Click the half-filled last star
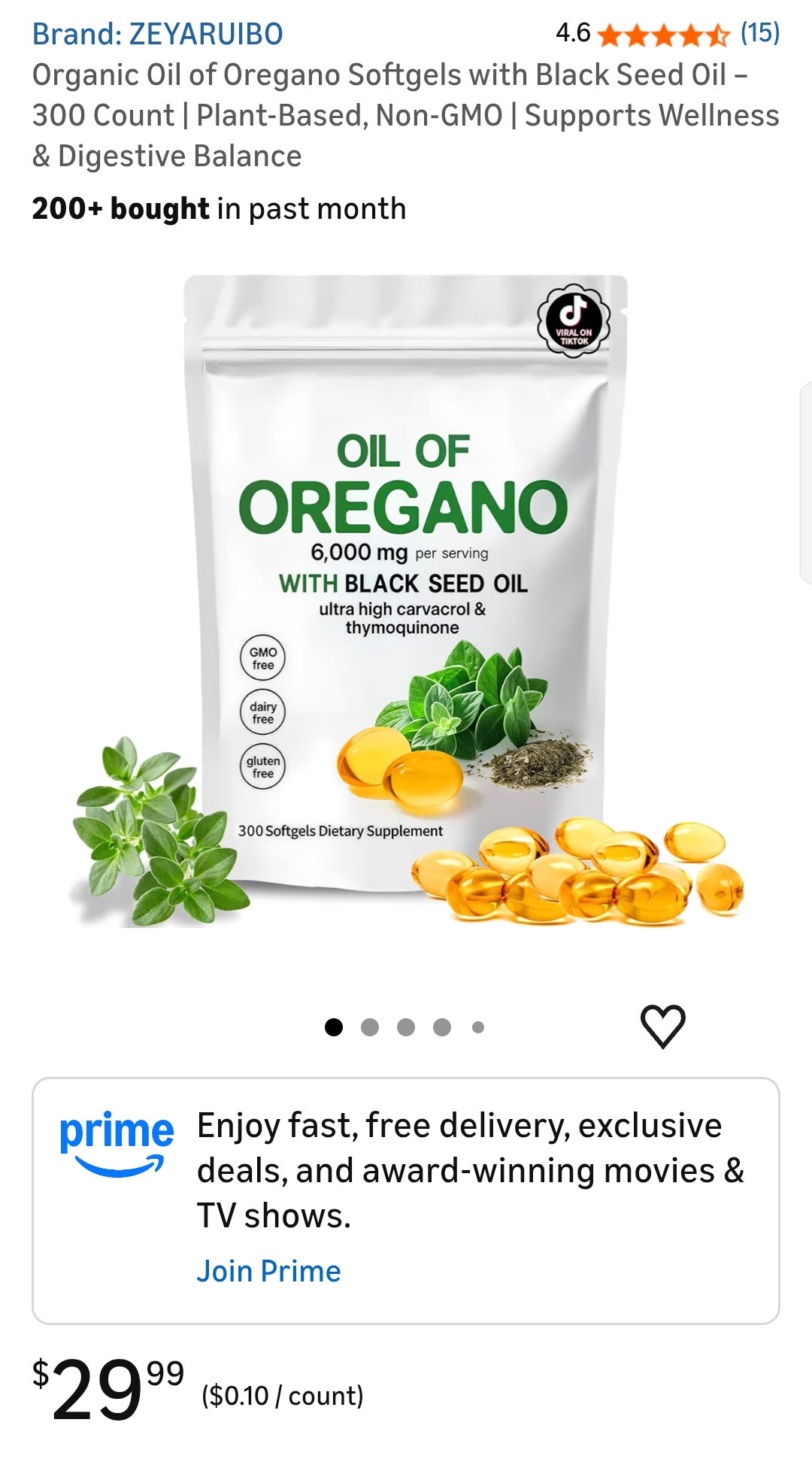Image resolution: width=812 pixels, height=1474 pixels. [720, 33]
